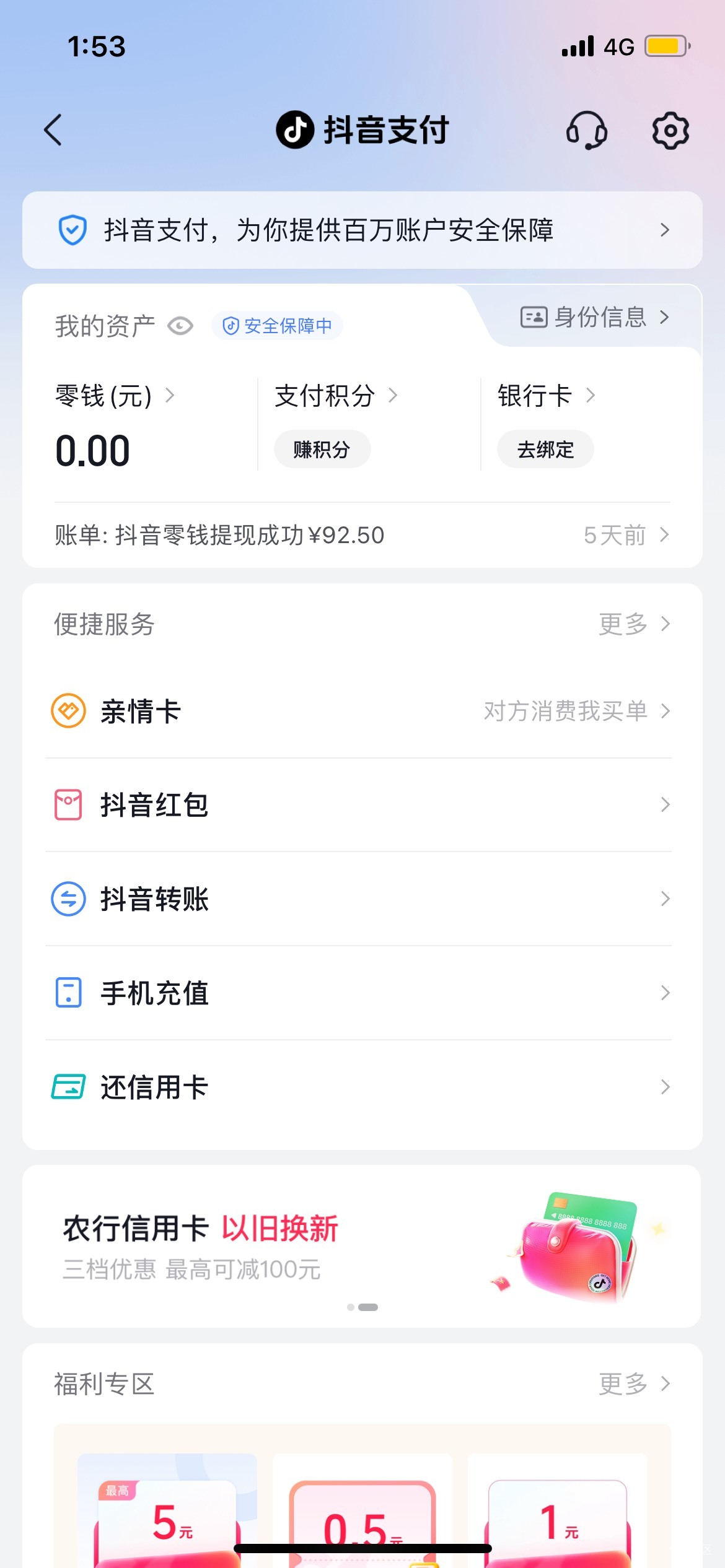Go back from 抖音支付 page
The width and height of the screenshot is (725, 1568).
53,130
